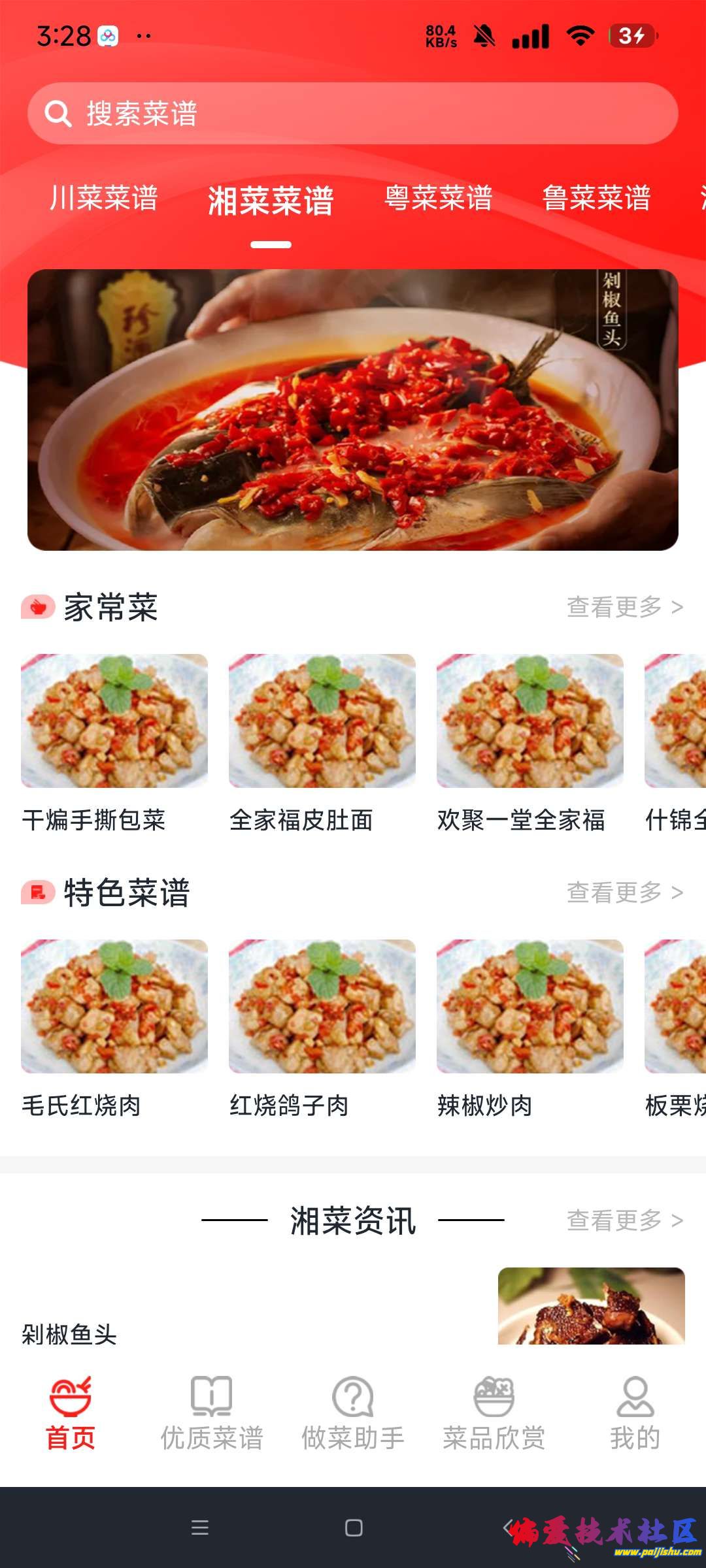Open the 我的 profile tab
The width and height of the screenshot is (706, 1568).
[635, 1414]
